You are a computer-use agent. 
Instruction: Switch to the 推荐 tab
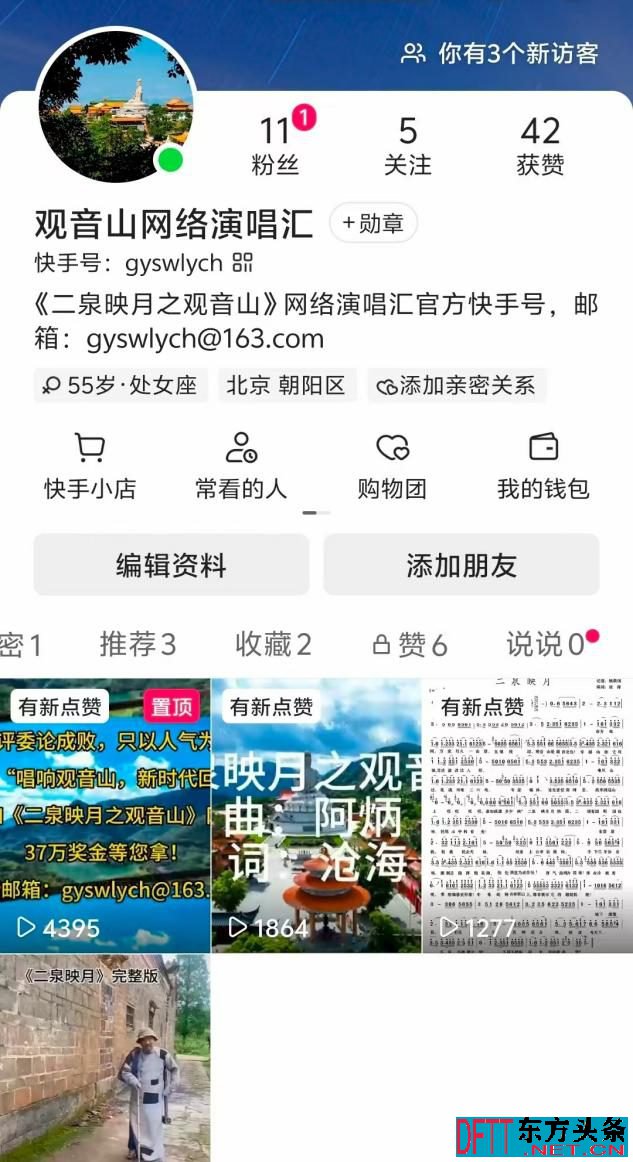click(x=138, y=645)
